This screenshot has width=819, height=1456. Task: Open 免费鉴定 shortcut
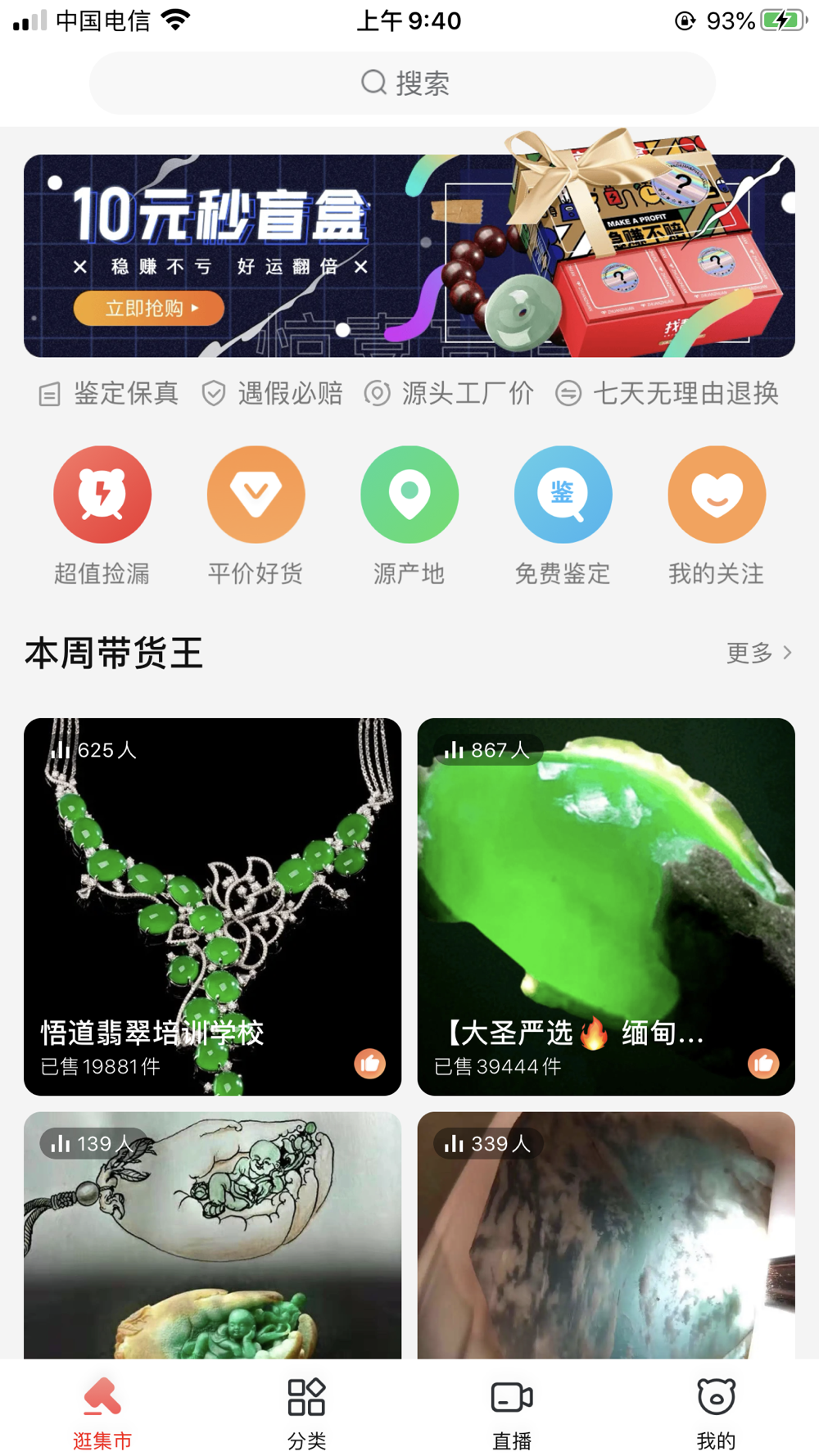[x=563, y=495]
